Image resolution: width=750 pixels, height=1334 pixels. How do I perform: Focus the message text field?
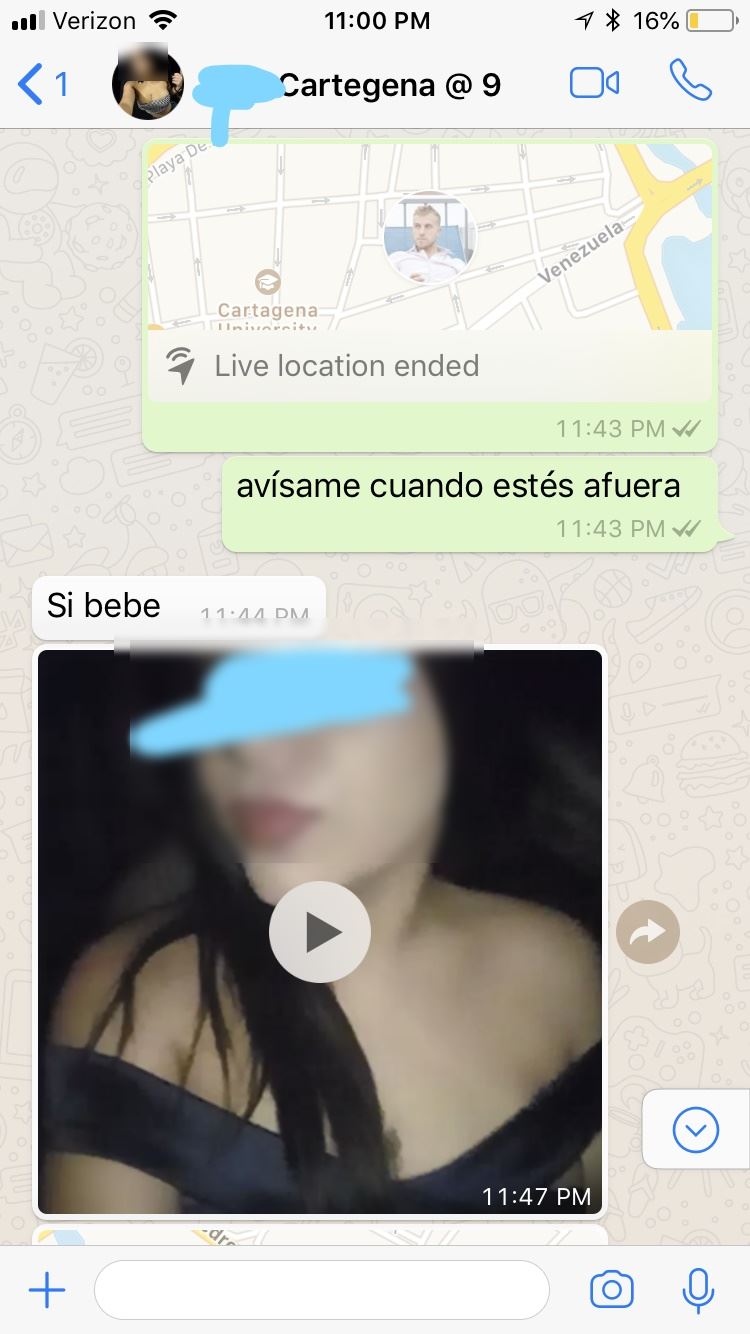point(322,1290)
